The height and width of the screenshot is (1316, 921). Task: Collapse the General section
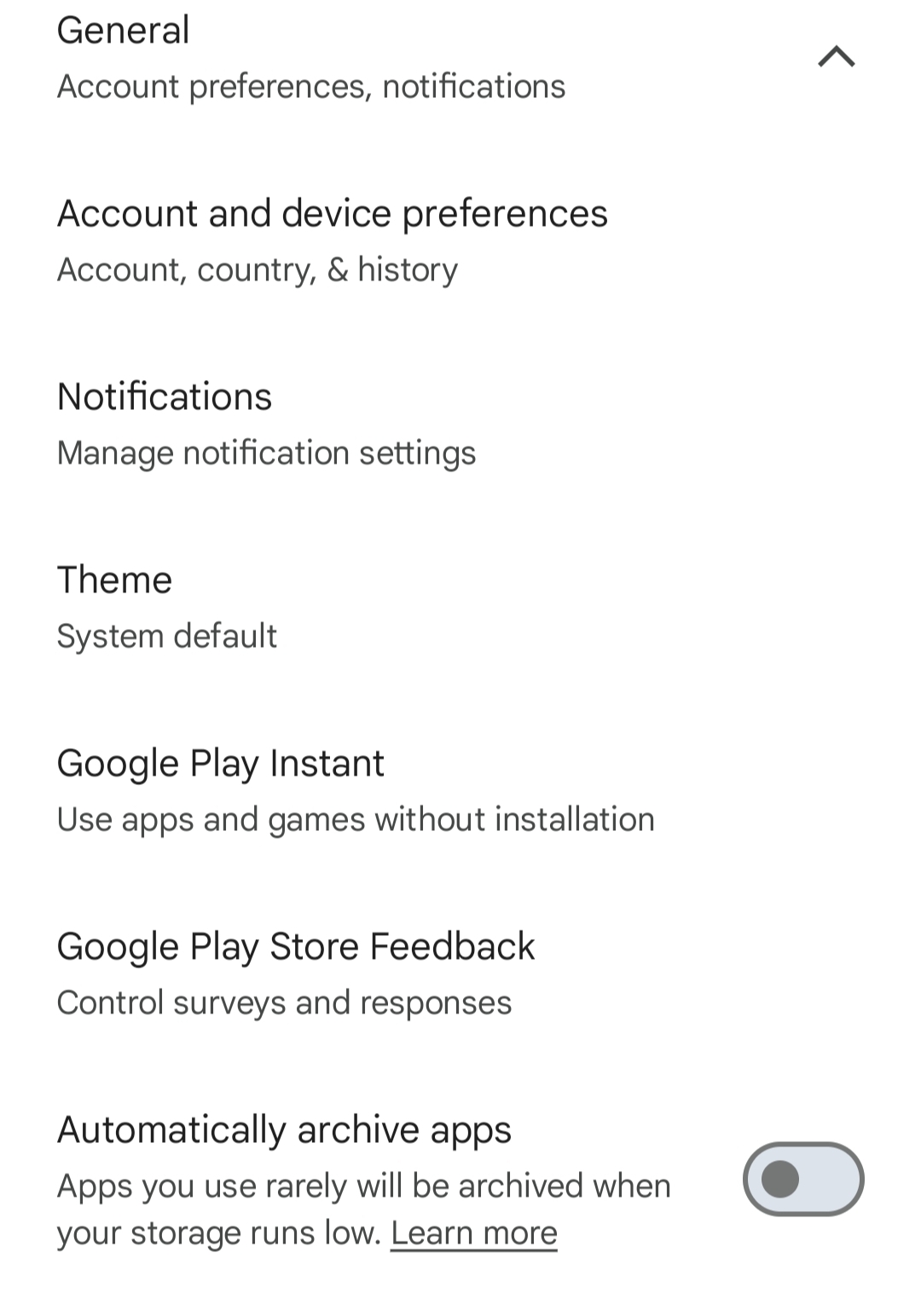(x=836, y=57)
